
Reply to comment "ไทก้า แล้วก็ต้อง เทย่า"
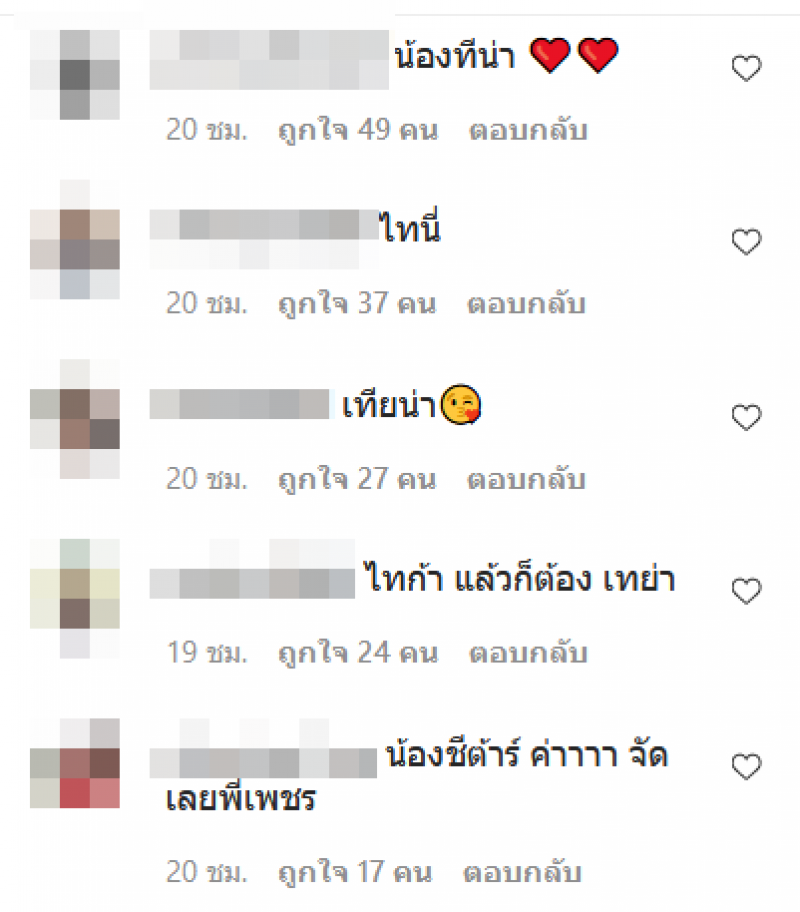click(x=527, y=654)
